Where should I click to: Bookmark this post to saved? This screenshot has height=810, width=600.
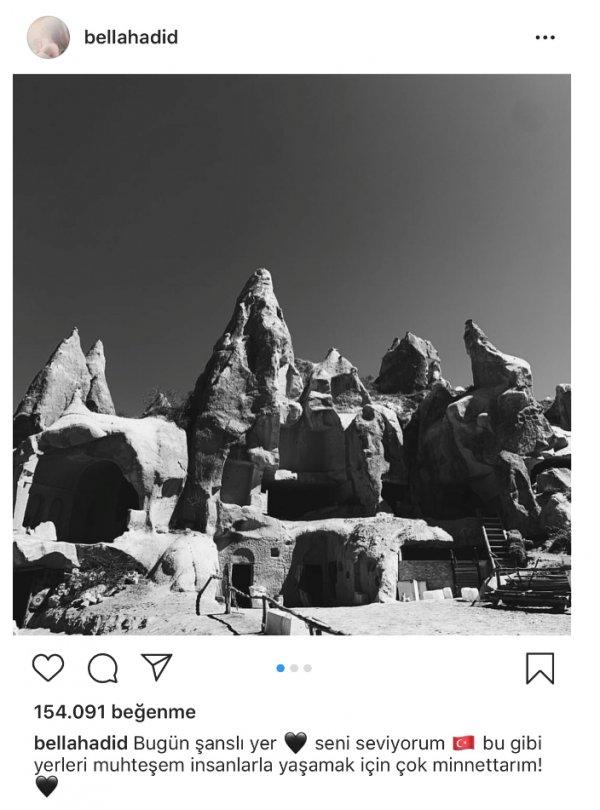pyautogui.click(x=540, y=667)
